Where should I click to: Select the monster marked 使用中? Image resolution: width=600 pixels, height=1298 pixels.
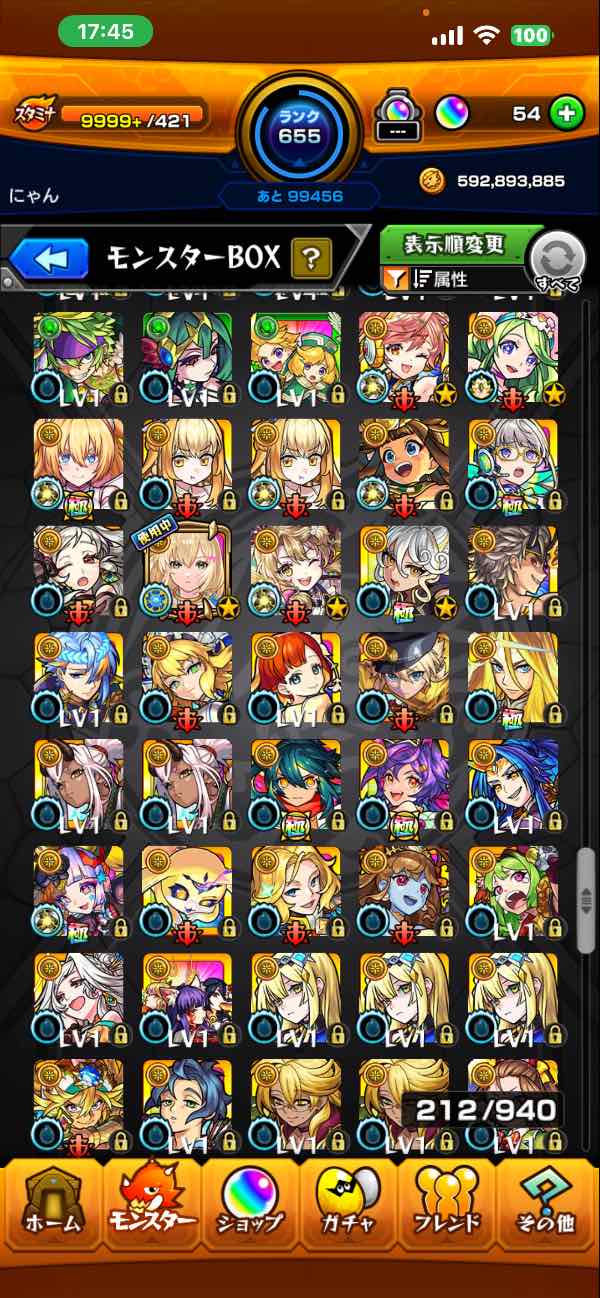coord(187,572)
